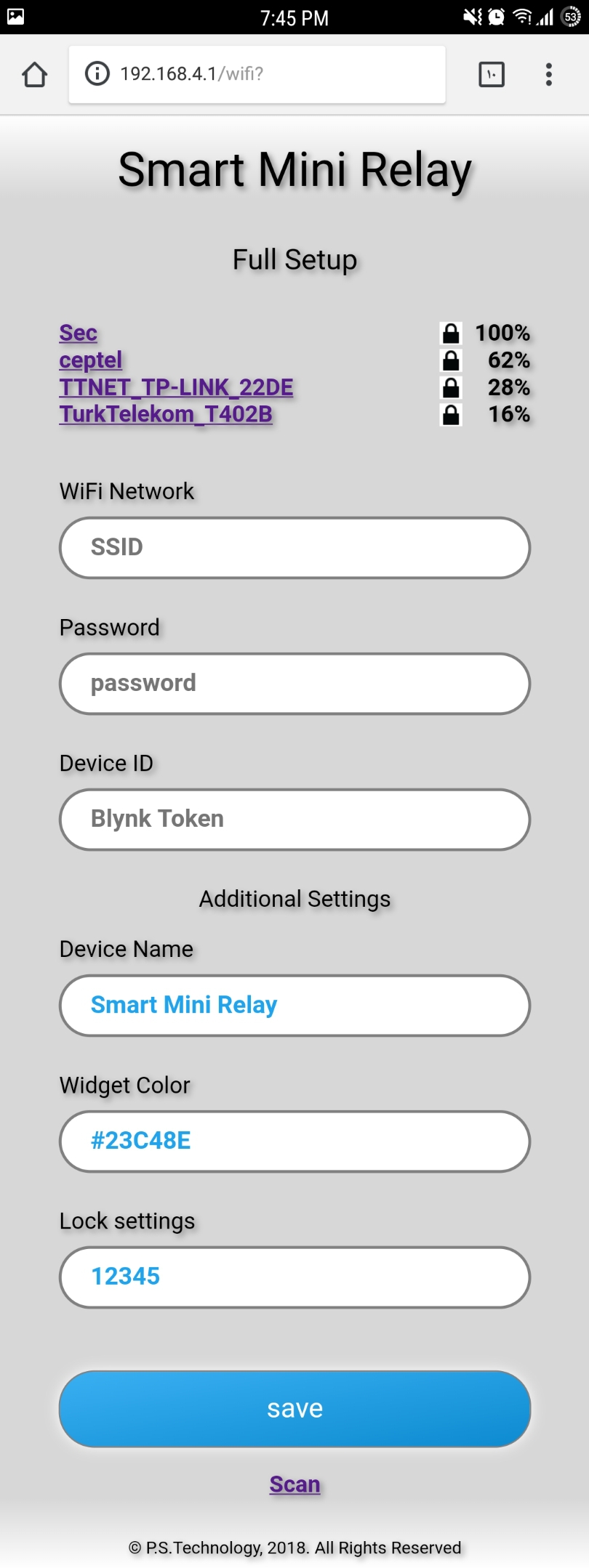Focus the SSID field
This screenshot has width=589, height=1568.
click(294, 548)
